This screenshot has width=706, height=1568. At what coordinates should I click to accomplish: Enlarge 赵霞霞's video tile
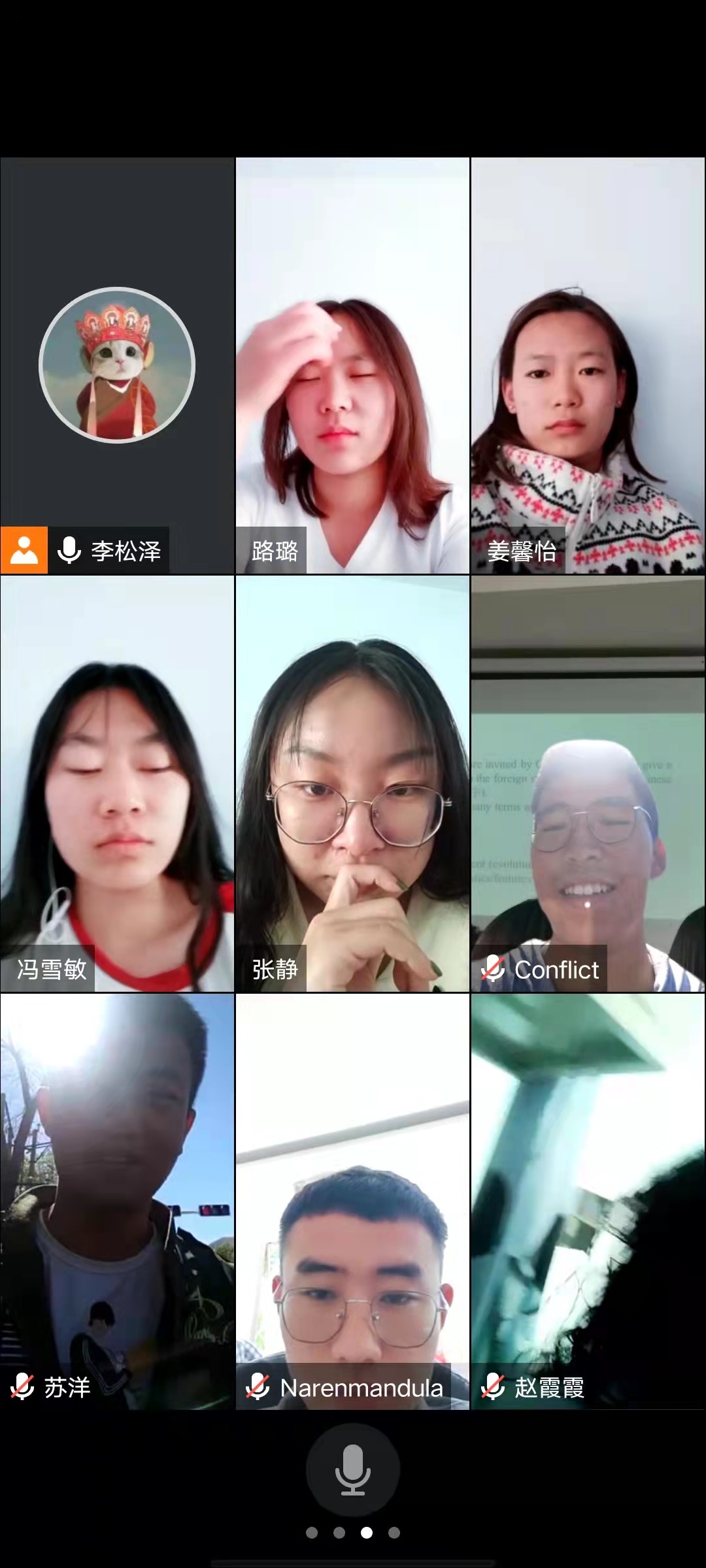(x=588, y=1201)
